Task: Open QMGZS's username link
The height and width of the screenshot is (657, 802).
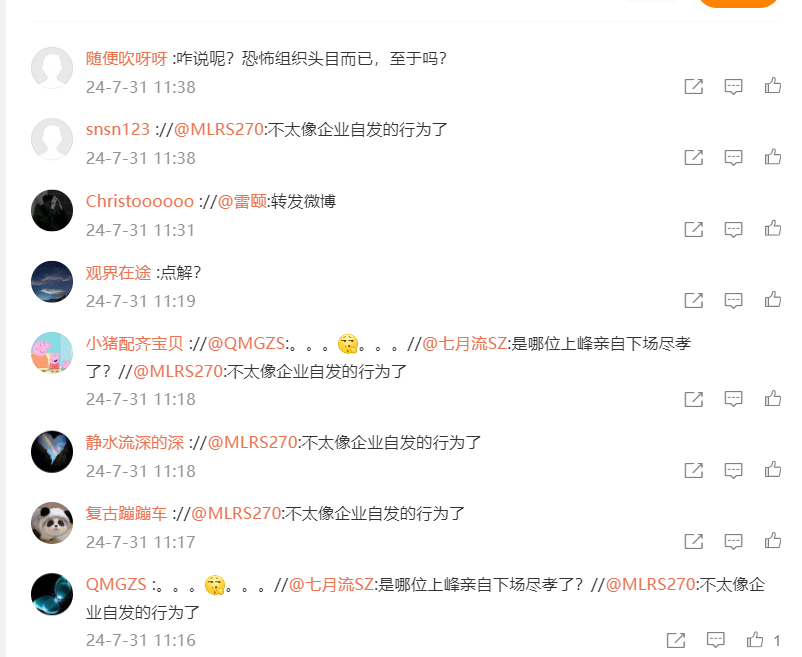Action: (x=116, y=584)
